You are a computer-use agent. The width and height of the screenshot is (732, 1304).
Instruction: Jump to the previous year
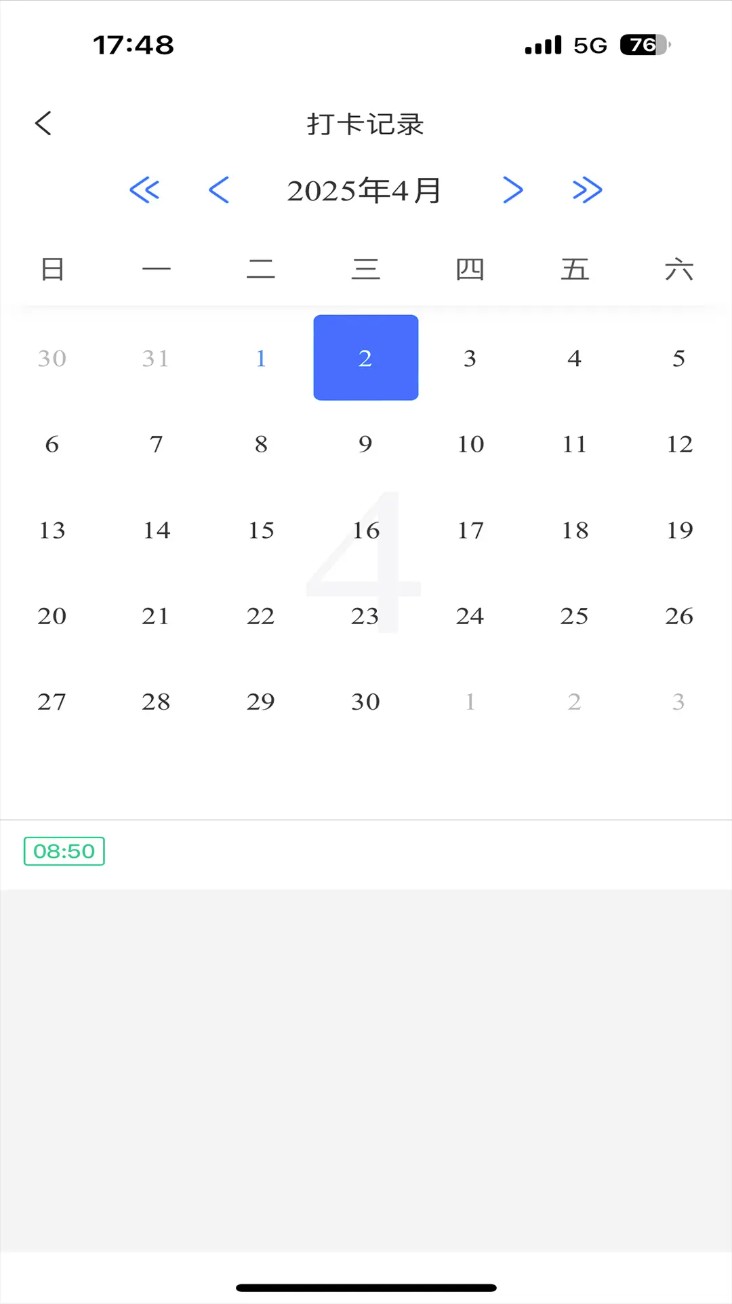pos(144,190)
